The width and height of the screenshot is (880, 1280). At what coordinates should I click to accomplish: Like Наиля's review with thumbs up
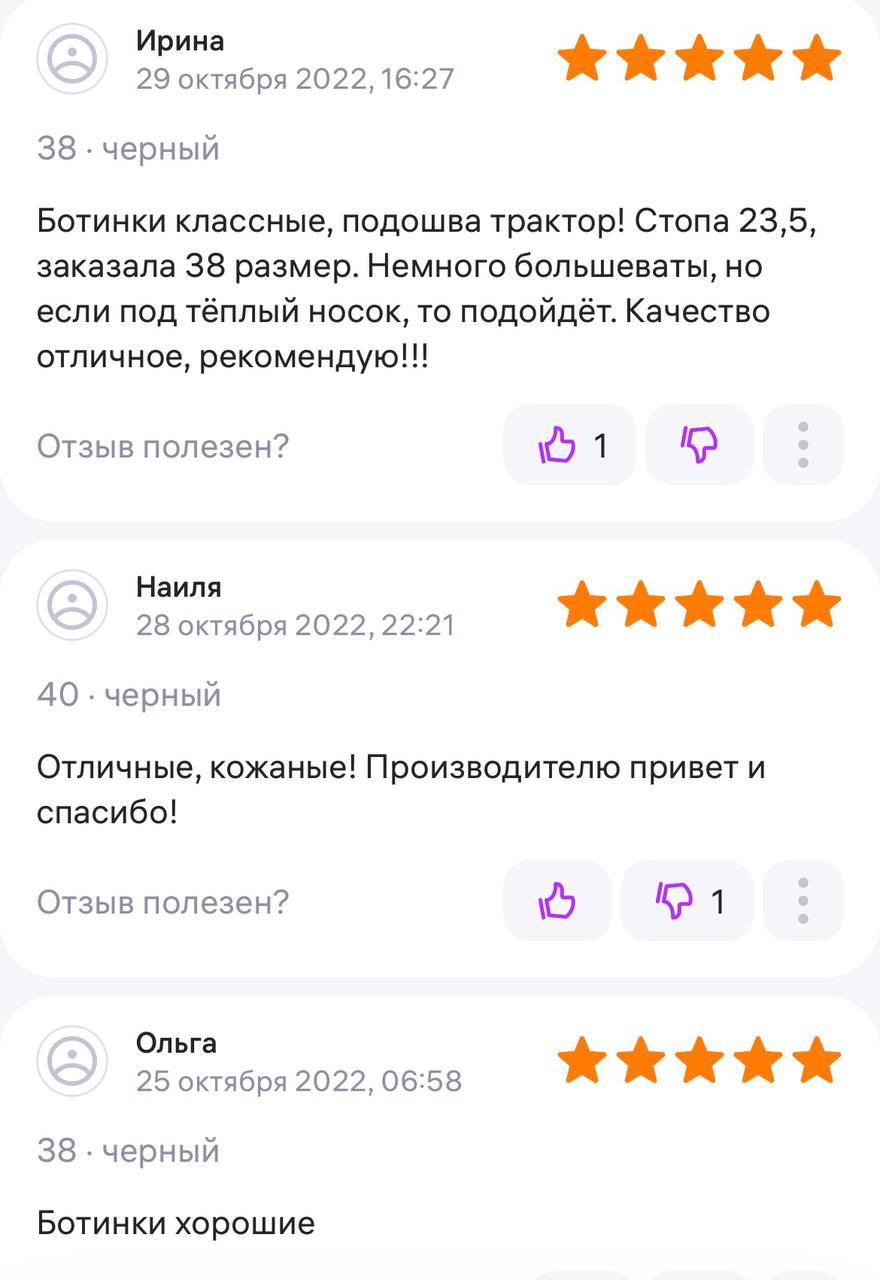click(x=557, y=901)
